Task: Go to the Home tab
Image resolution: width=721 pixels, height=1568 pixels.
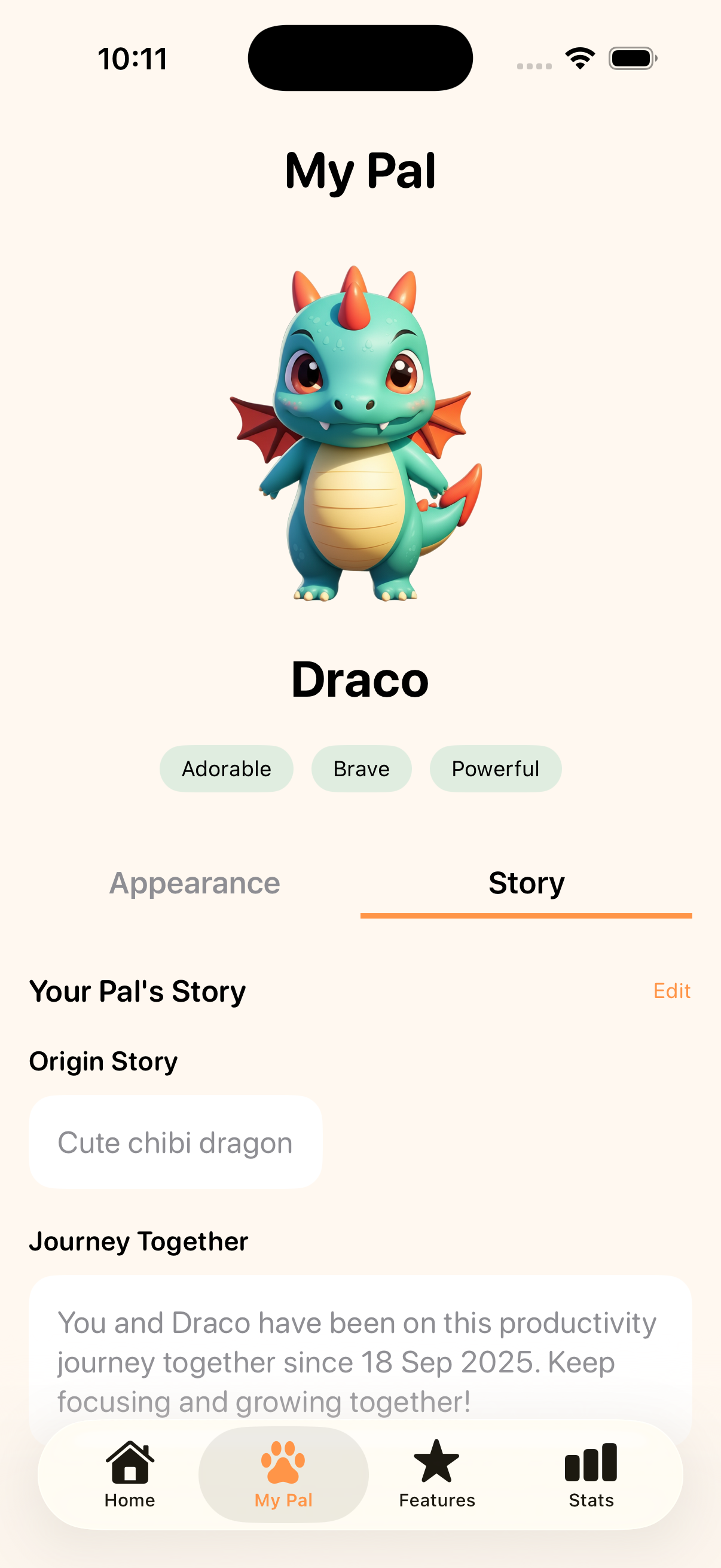Action: point(130,1474)
